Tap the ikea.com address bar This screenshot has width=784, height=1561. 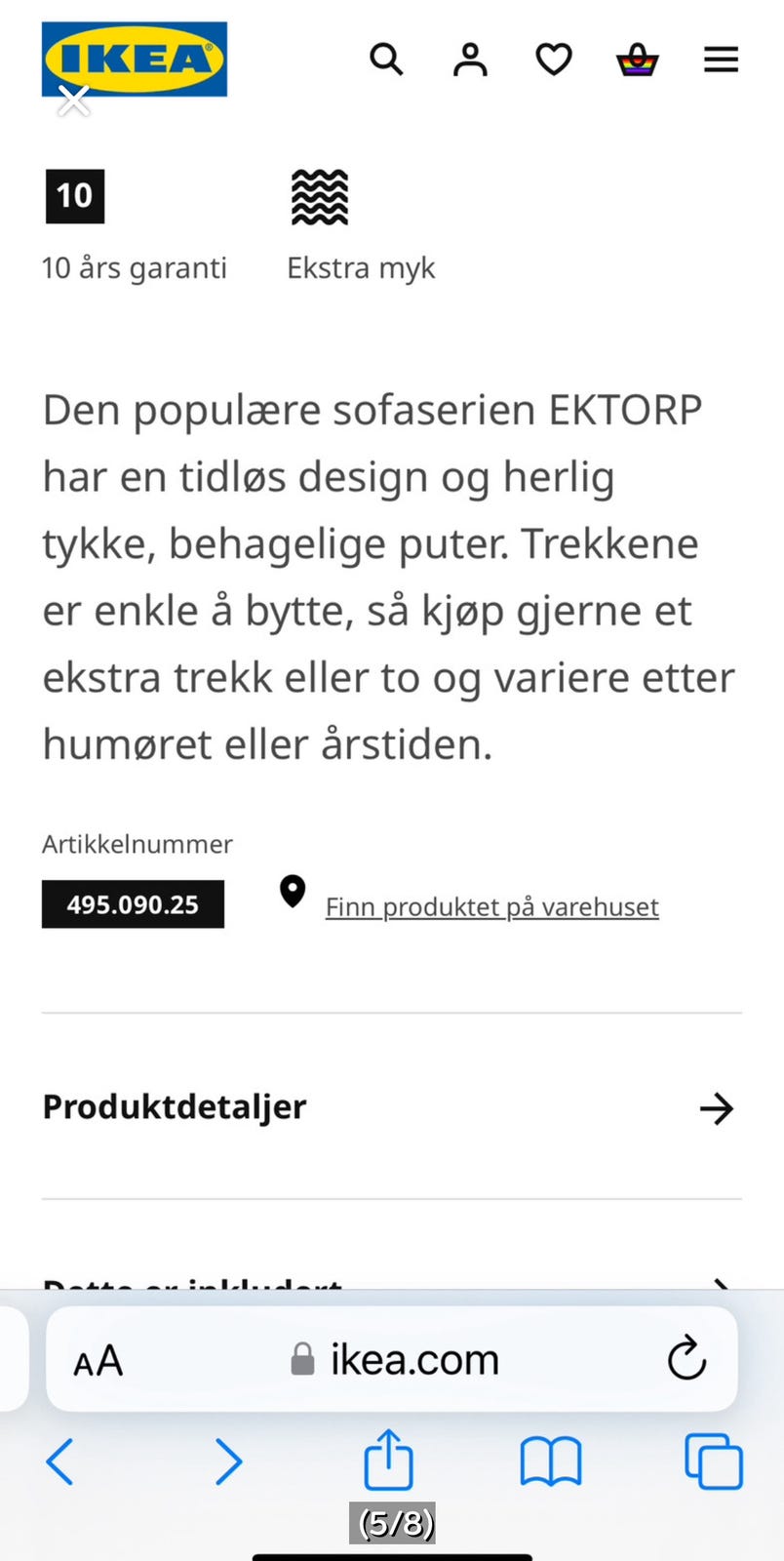[x=412, y=1358]
